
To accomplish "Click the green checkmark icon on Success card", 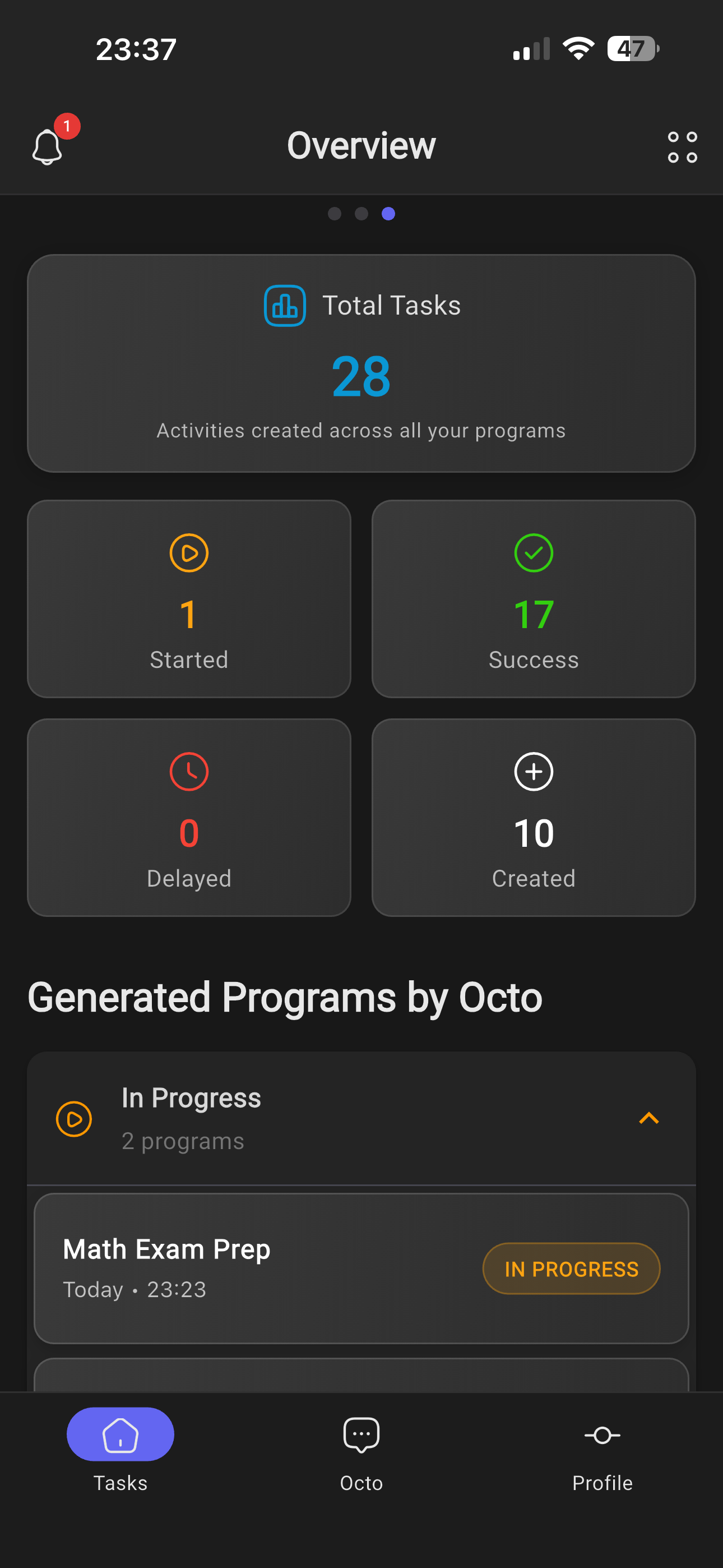I will tap(533, 553).
